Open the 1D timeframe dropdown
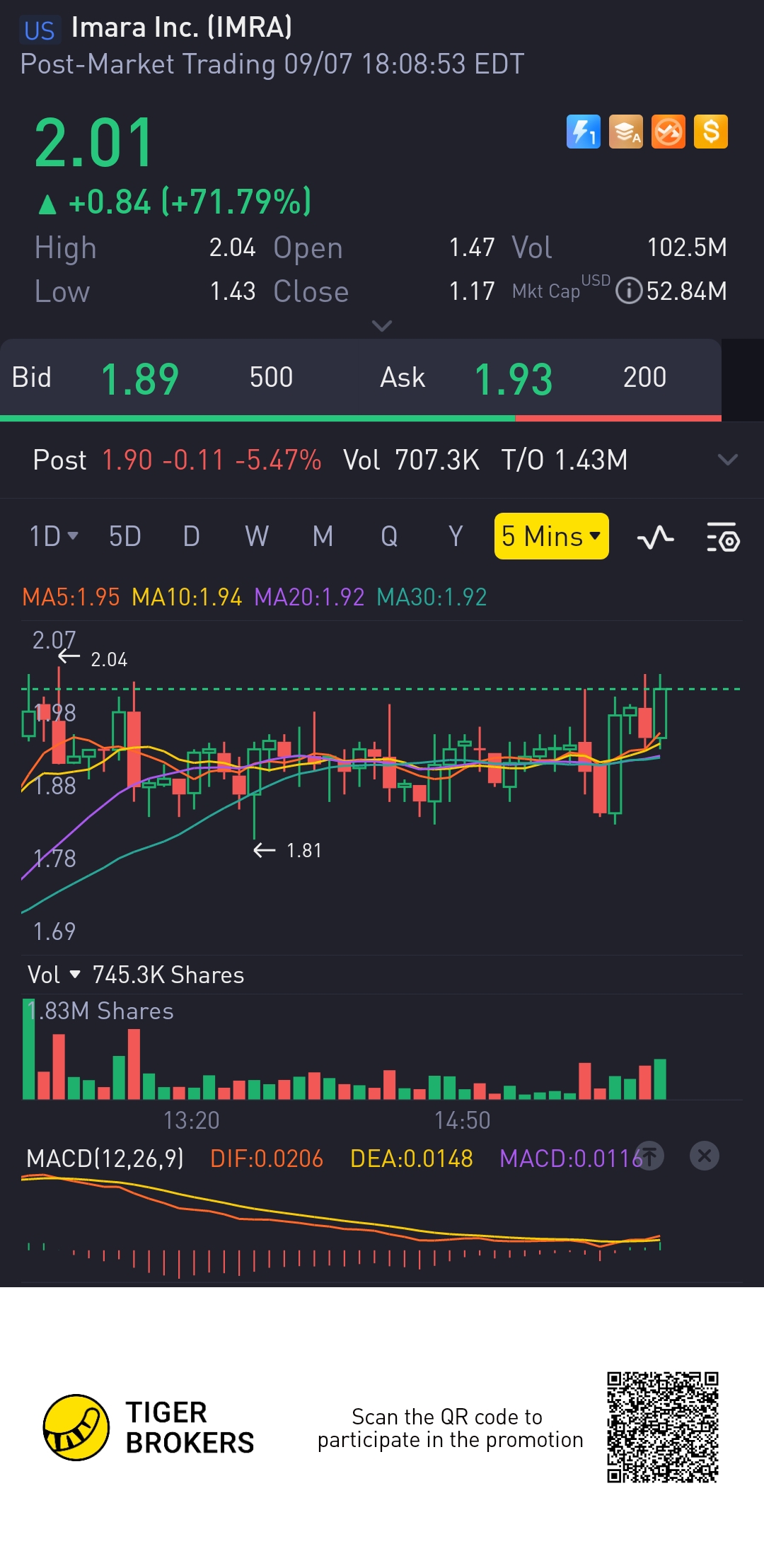This screenshot has height=1568, width=764. pos(54,536)
